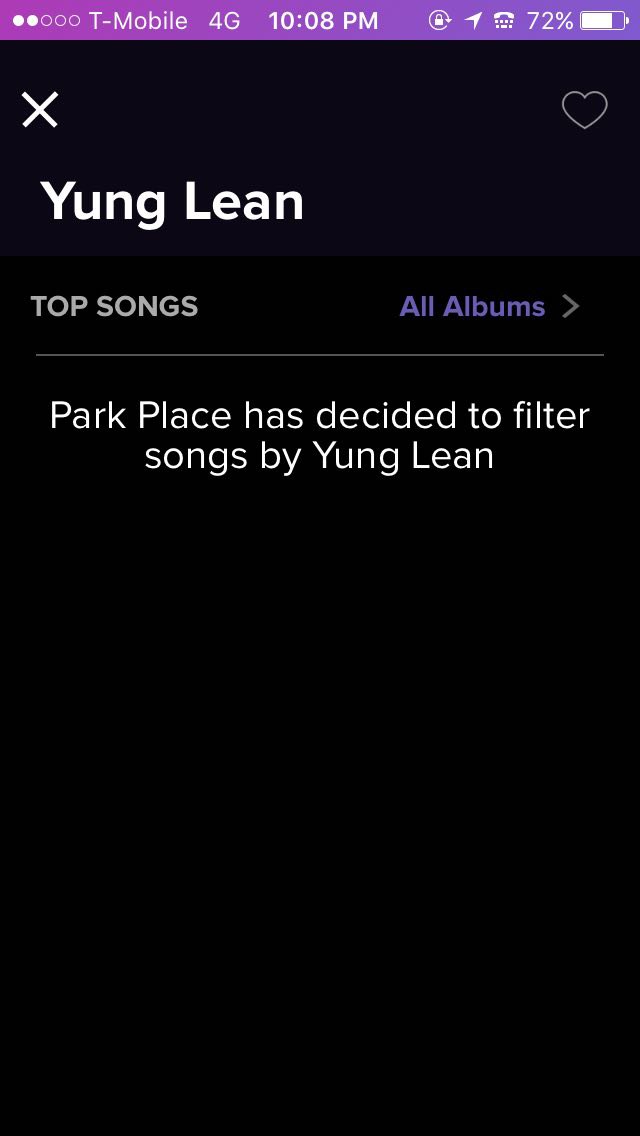Close the Yung Lean artist page
The width and height of the screenshot is (640, 1136).
[x=40, y=110]
